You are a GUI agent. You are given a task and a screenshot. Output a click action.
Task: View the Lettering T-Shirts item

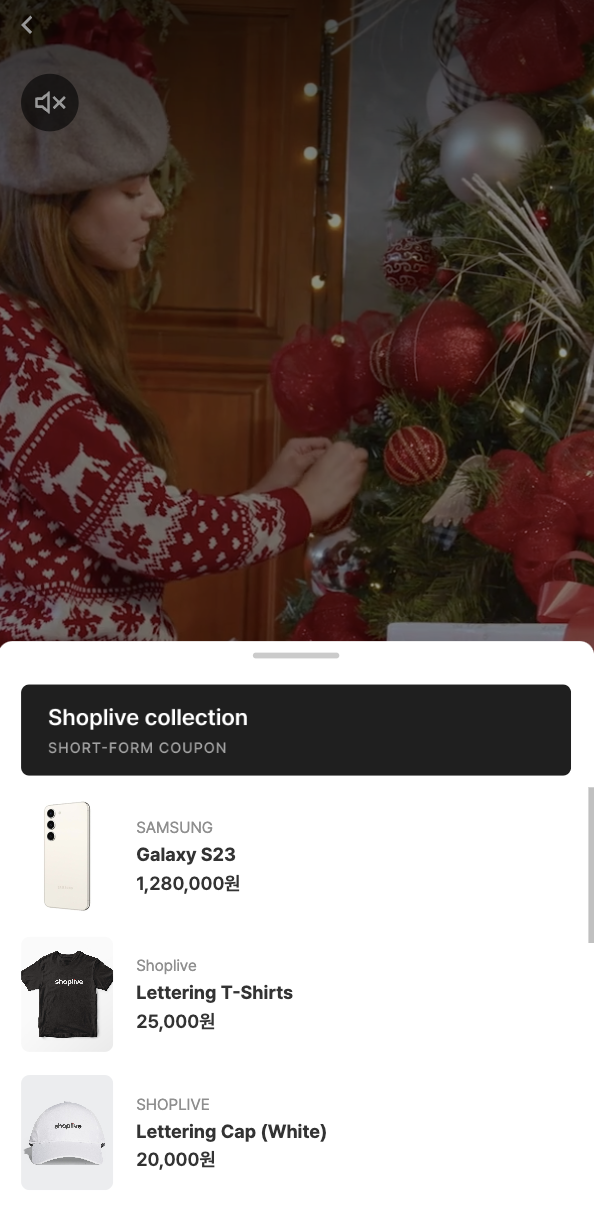[x=296, y=994]
